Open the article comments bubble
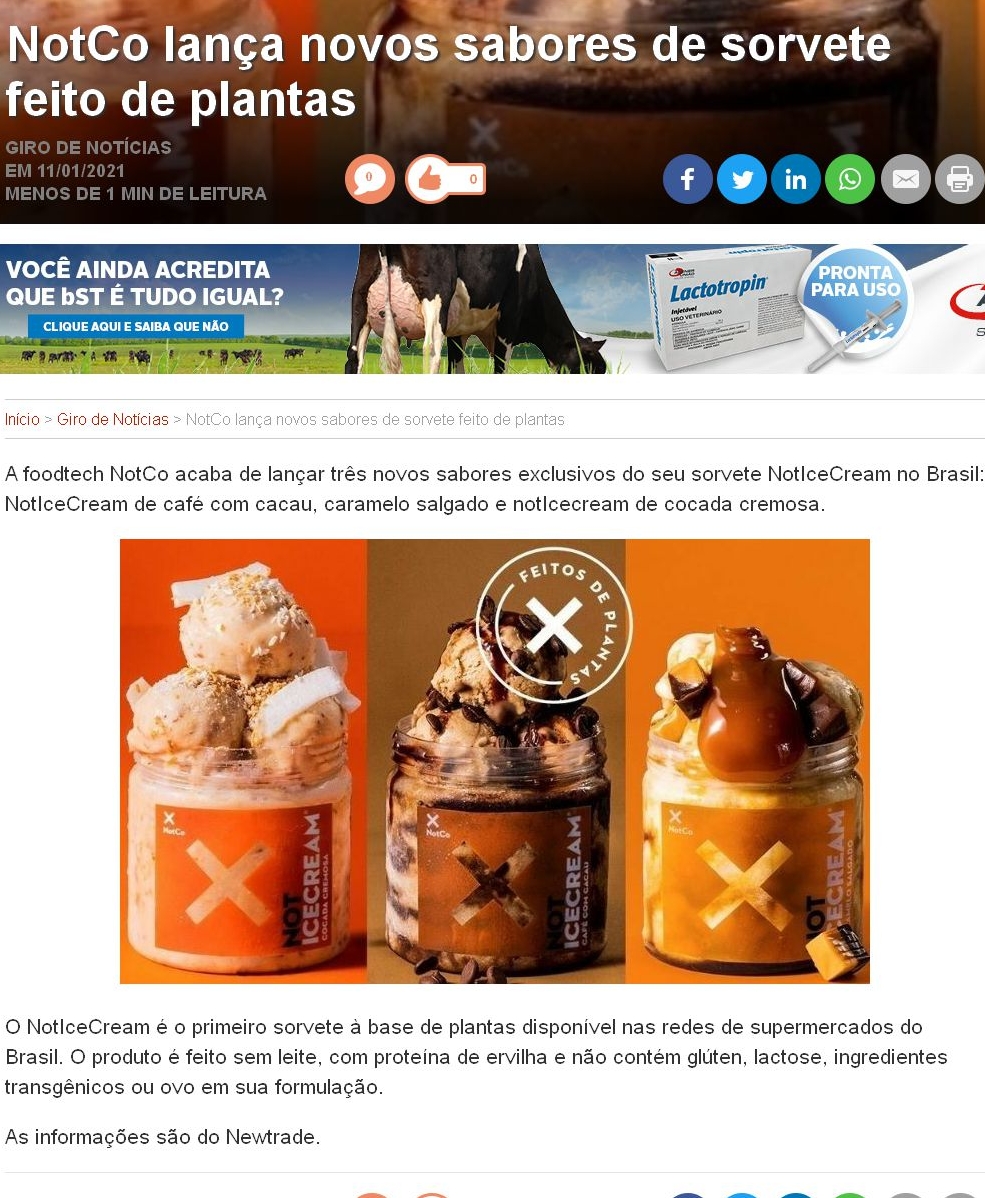The height and width of the screenshot is (1198, 985). point(370,180)
